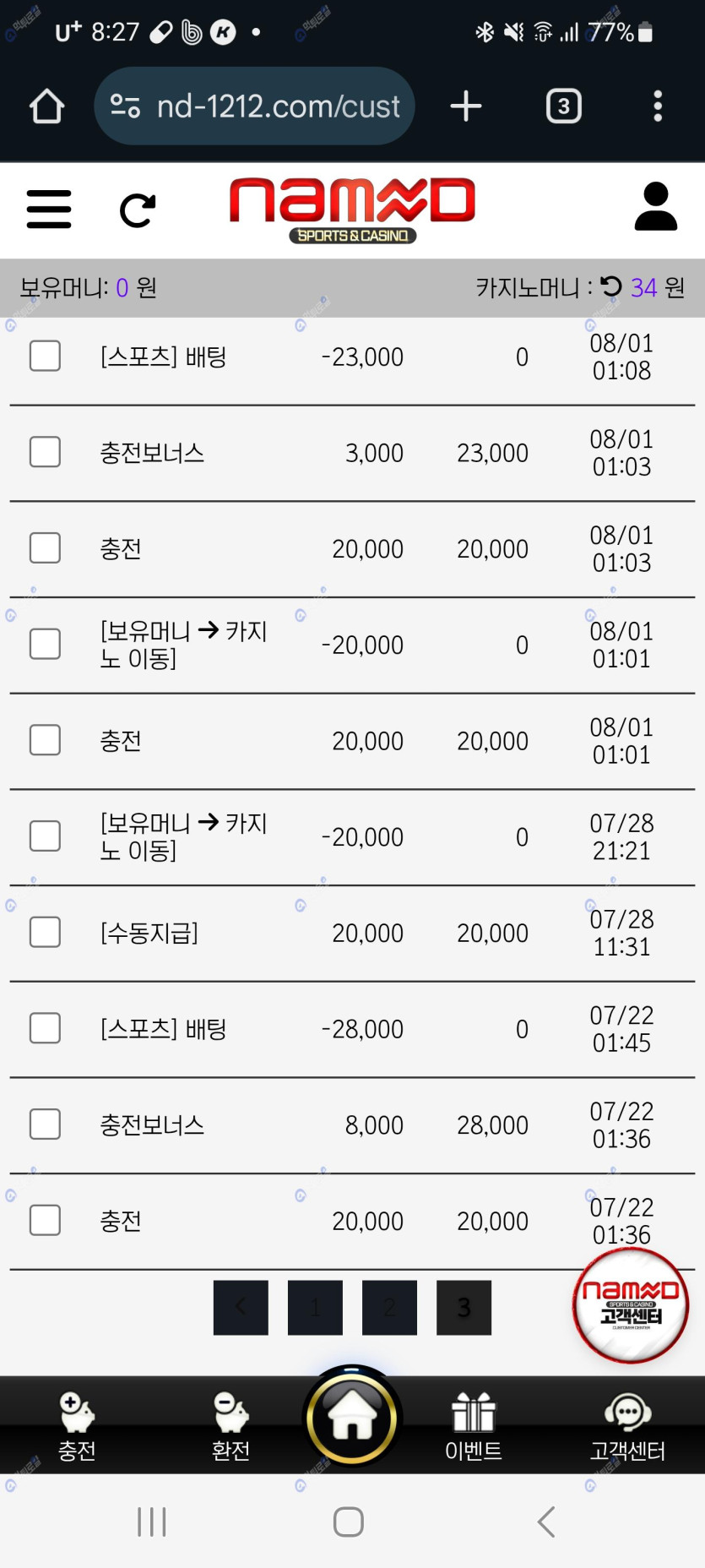Refresh the 카지노머니 balance
Image resolution: width=705 pixels, height=1568 pixels.
click(611, 287)
